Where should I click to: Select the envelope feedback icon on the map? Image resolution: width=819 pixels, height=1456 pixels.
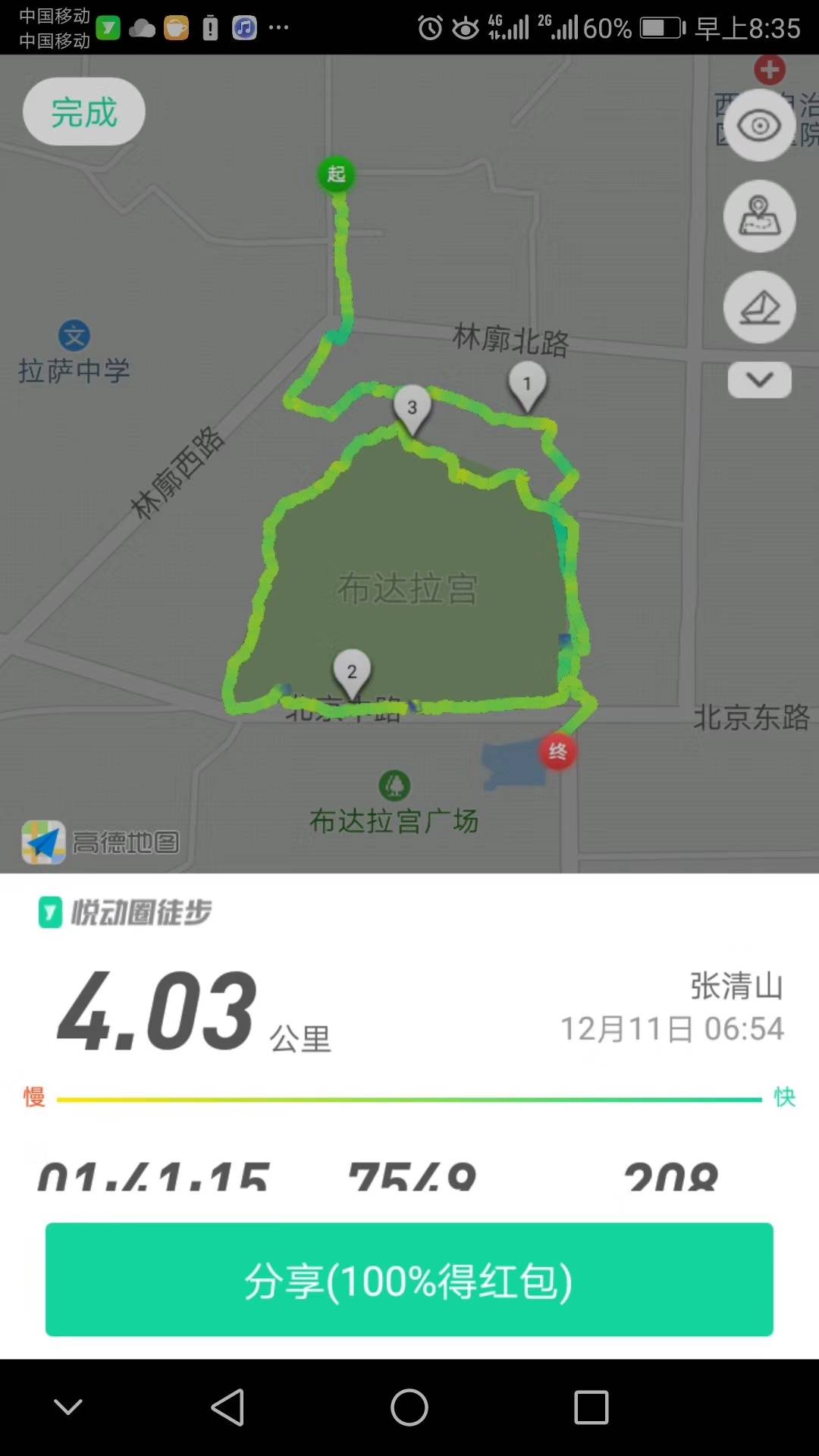(758, 307)
